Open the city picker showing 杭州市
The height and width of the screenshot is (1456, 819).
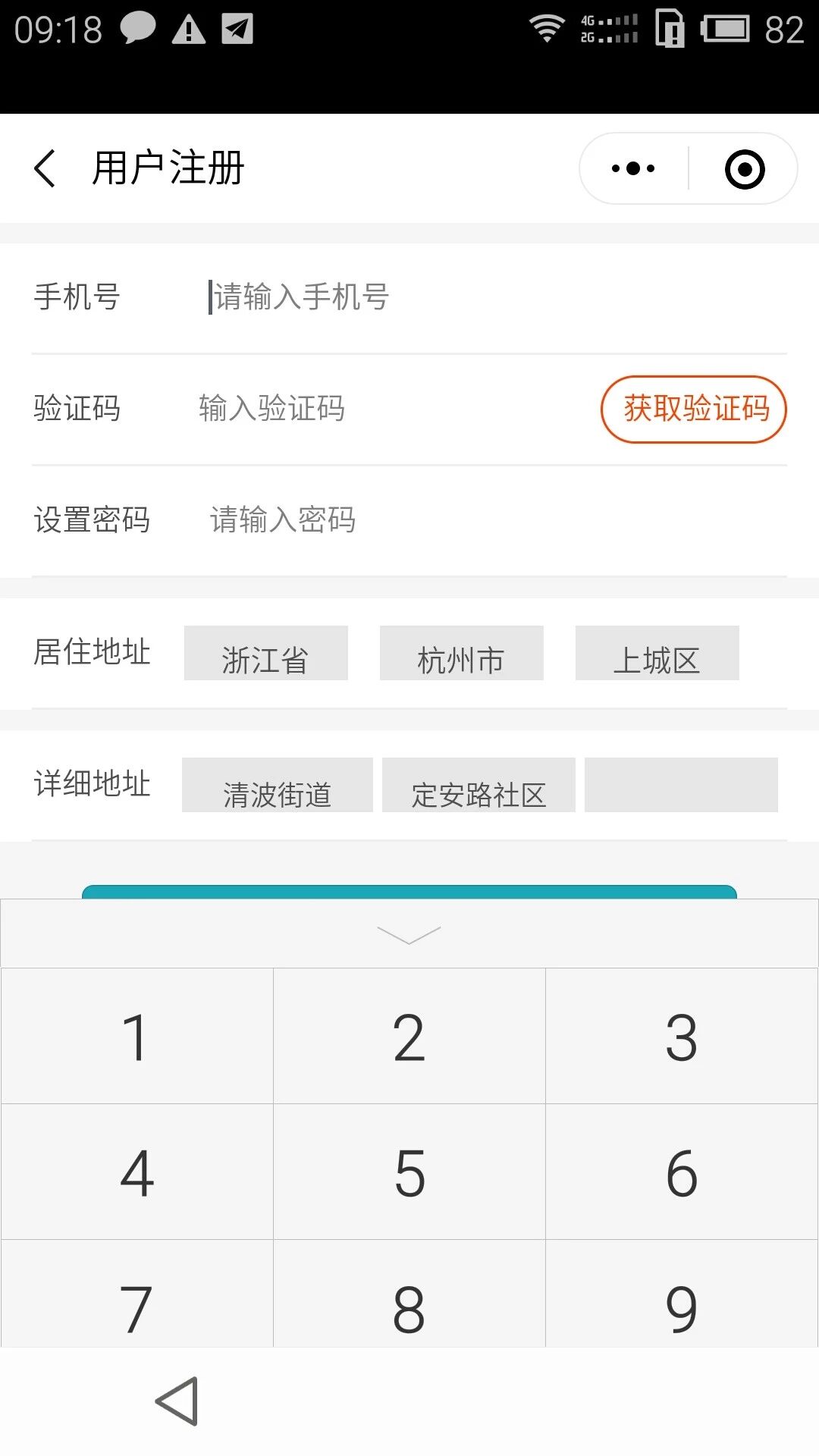pyautogui.click(x=461, y=653)
